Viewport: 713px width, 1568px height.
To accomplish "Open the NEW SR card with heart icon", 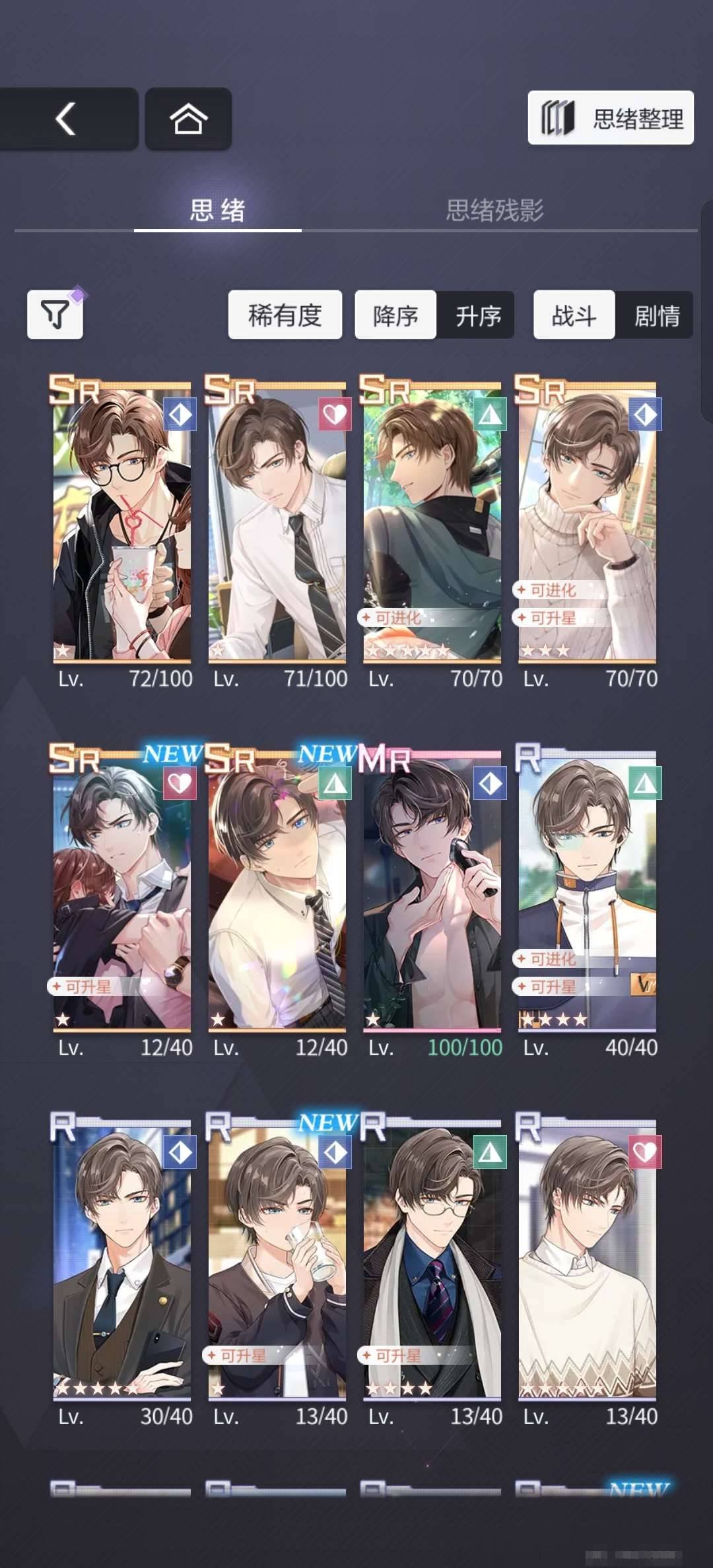I will point(122,894).
